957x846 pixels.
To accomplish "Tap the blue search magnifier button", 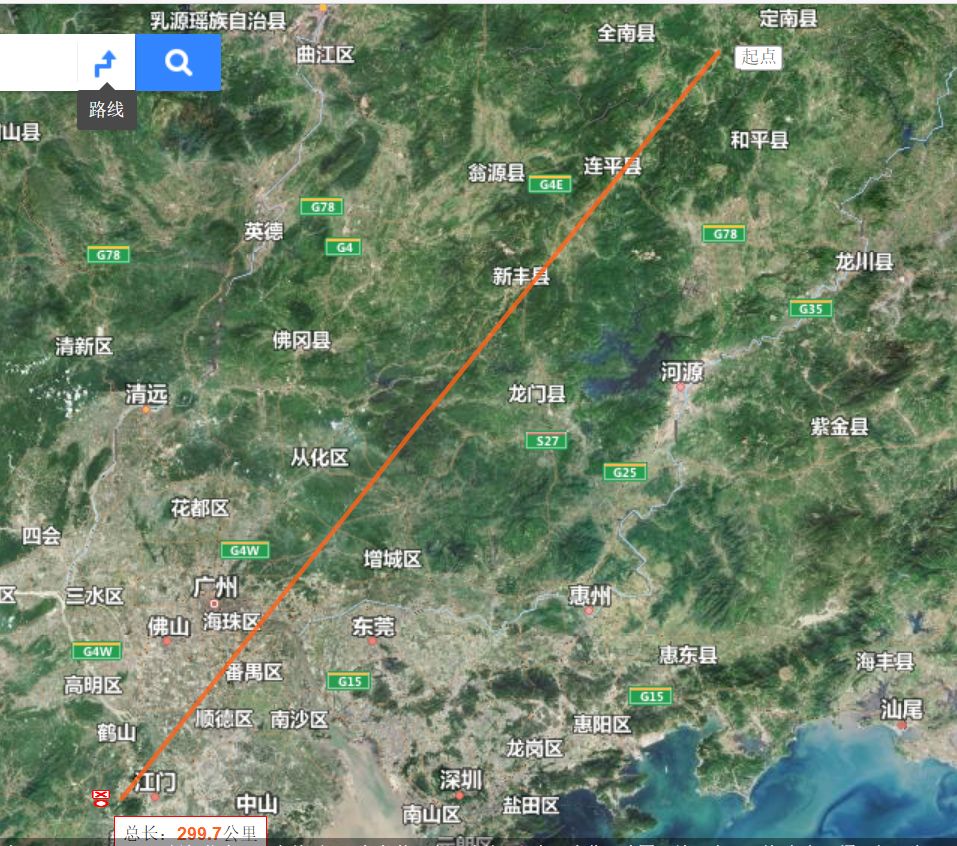I will pos(178,63).
